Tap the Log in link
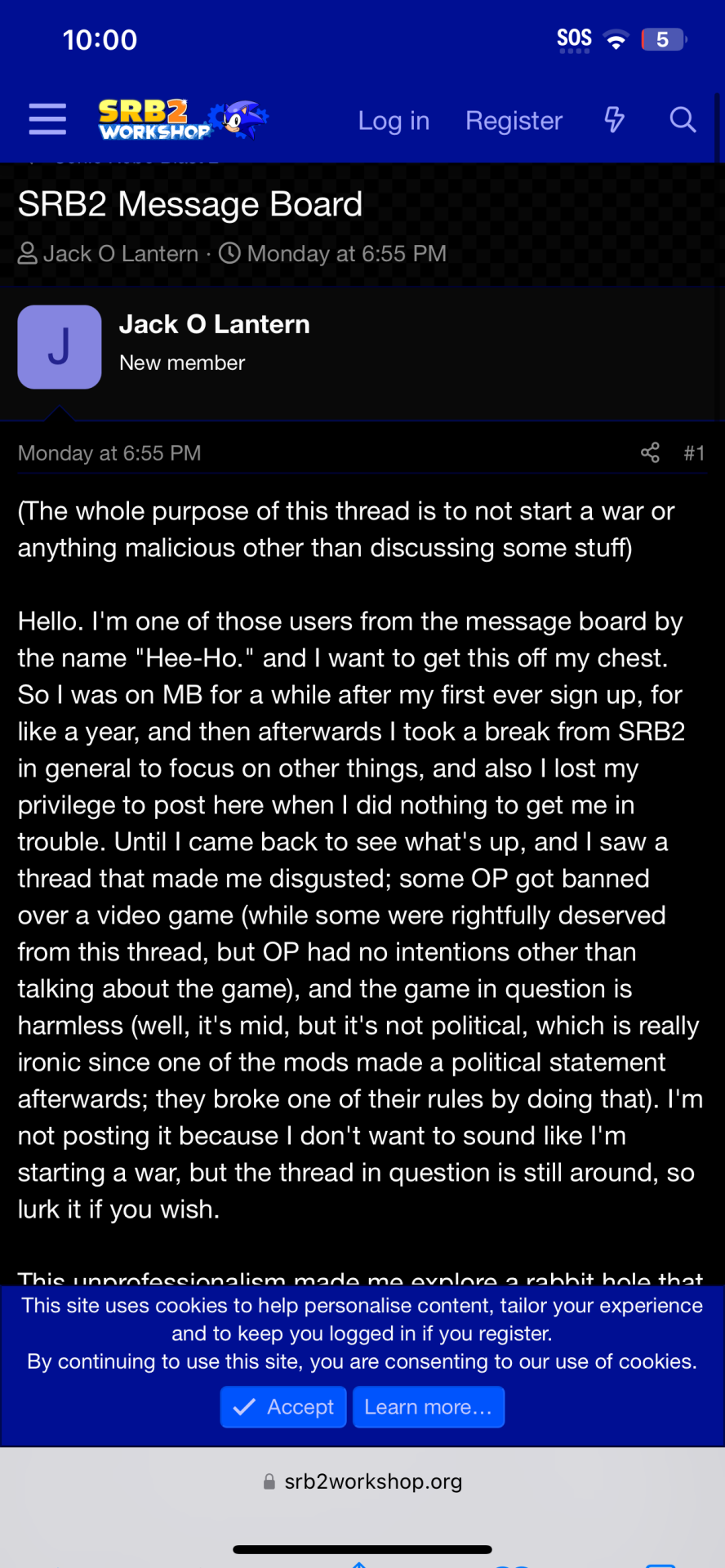 [394, 121]
